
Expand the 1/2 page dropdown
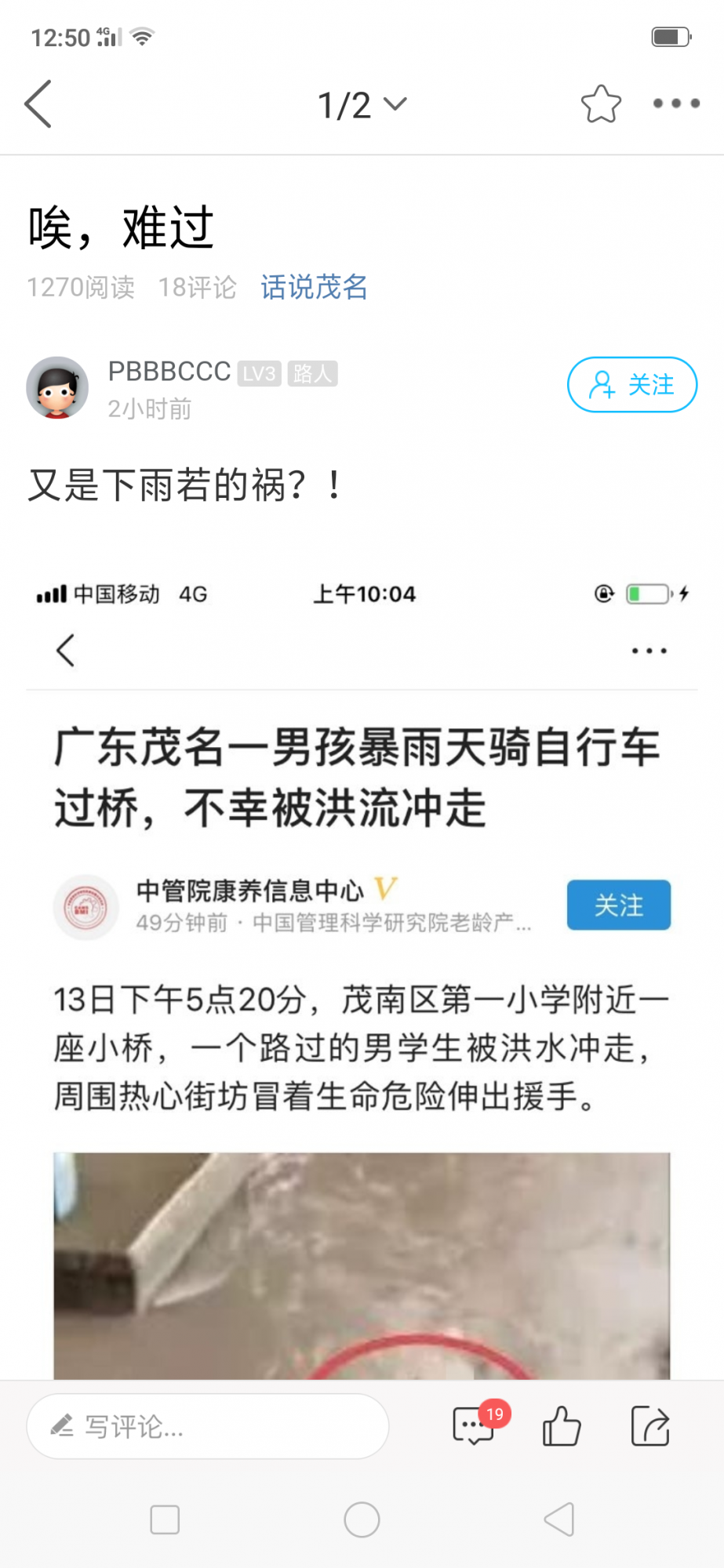click(362, 104)
